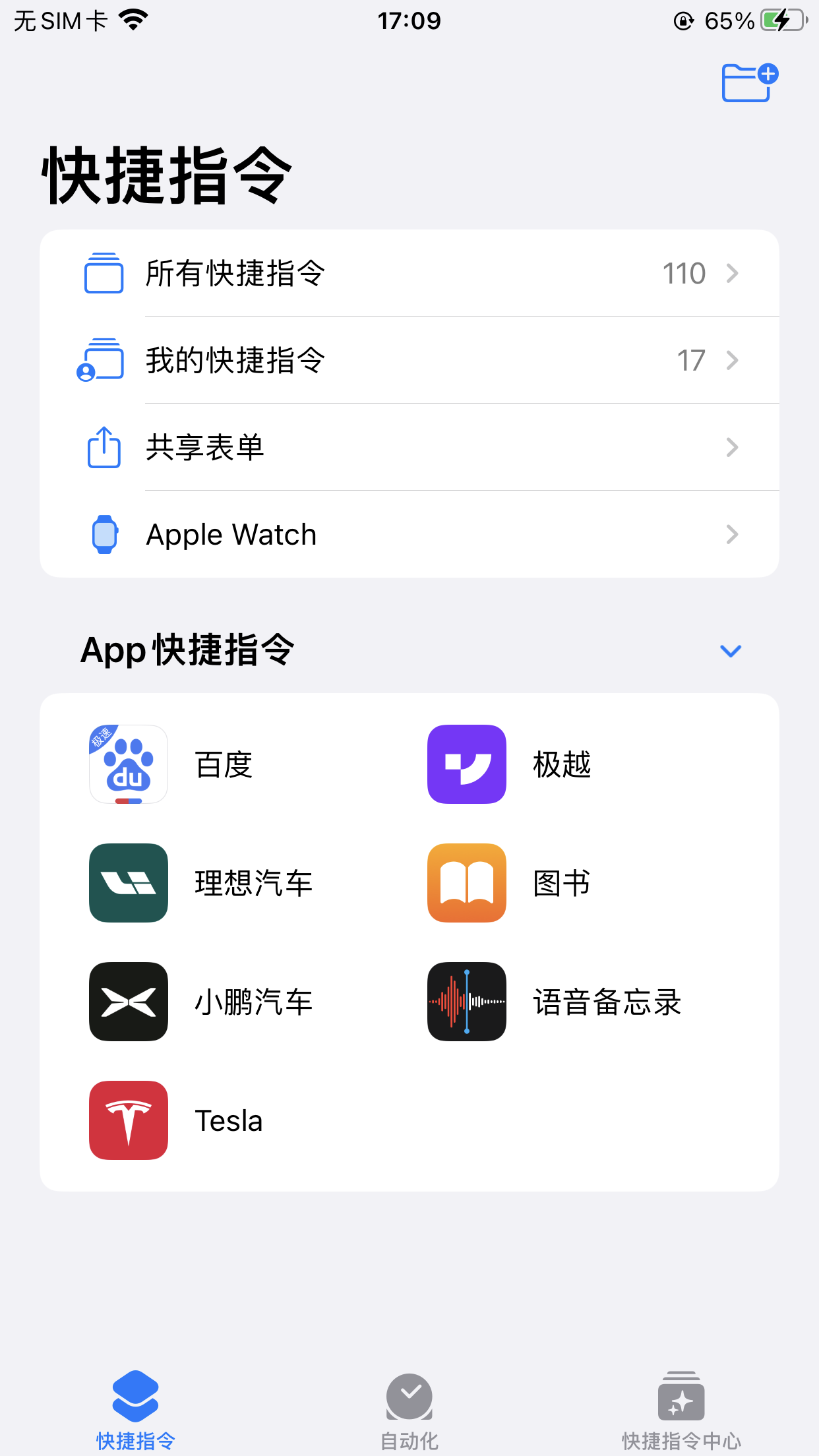Image resolution: width=819 pixels, height=1456 pixels.
Task: Tap the new folder icon
Action: click(750, 83)
